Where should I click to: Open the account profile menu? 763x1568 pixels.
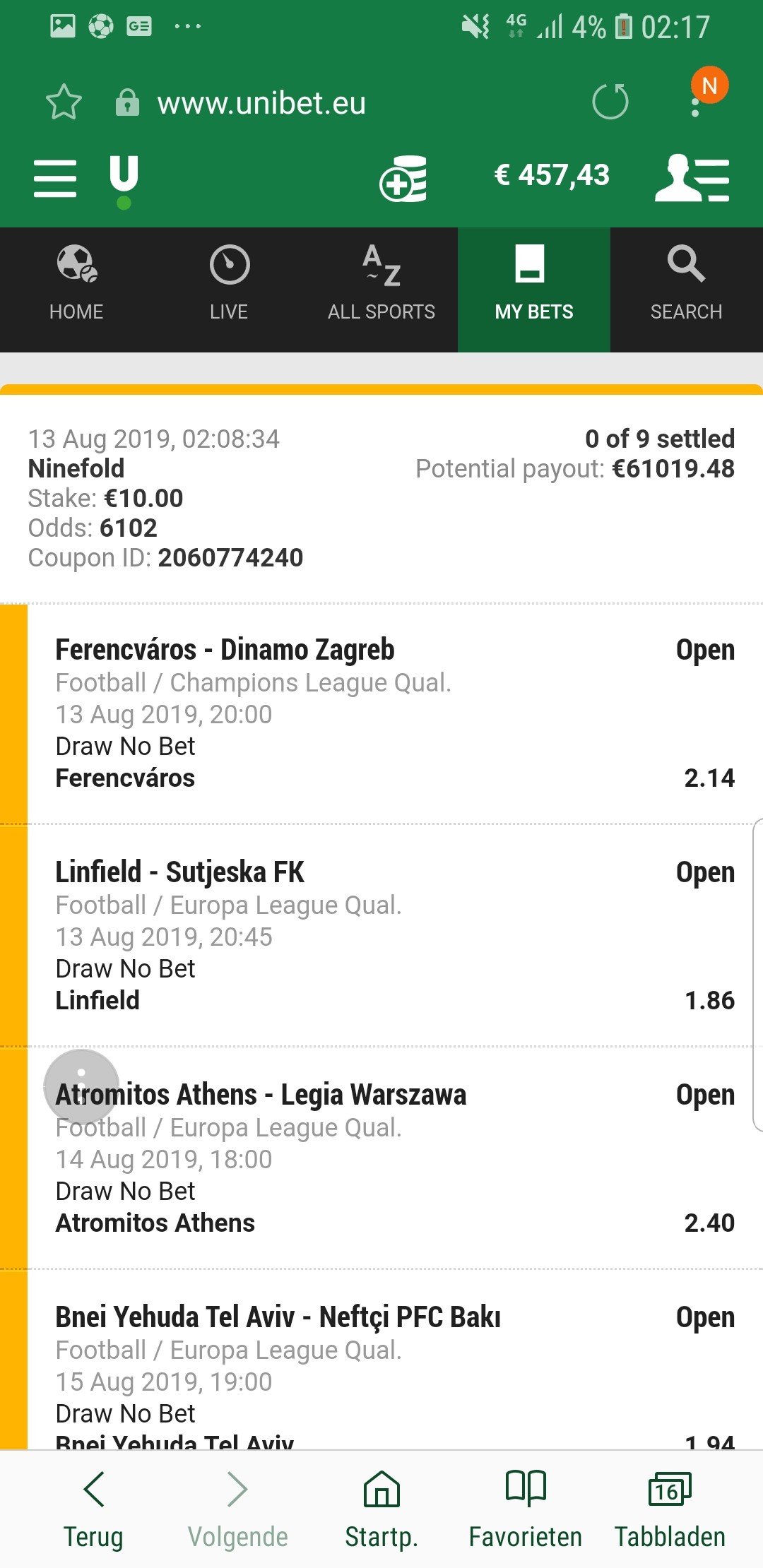pos(692,178)
